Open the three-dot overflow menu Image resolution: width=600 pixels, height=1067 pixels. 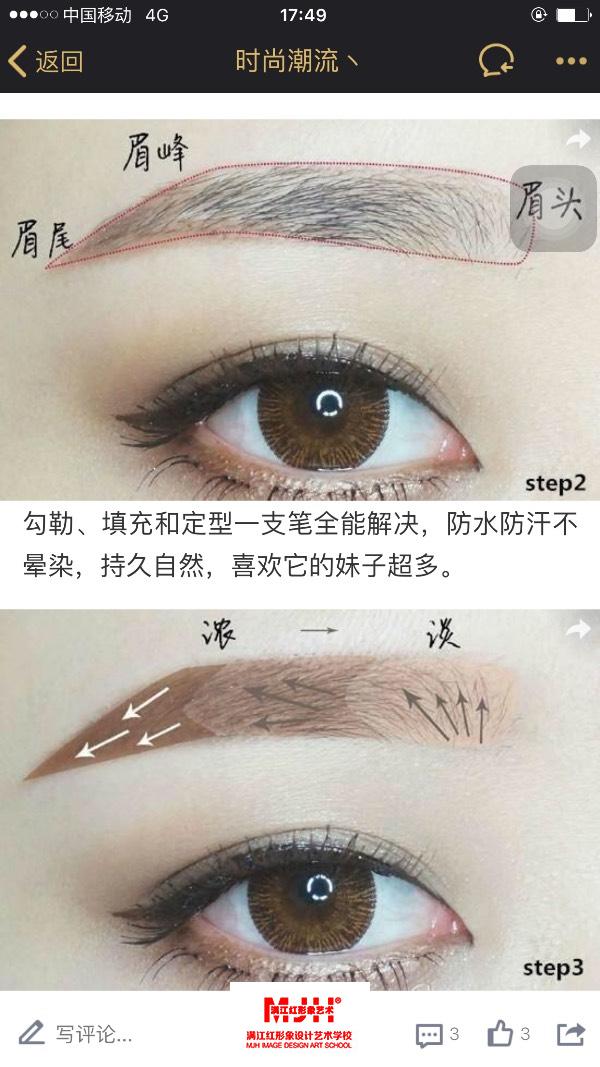click(571, 61)
